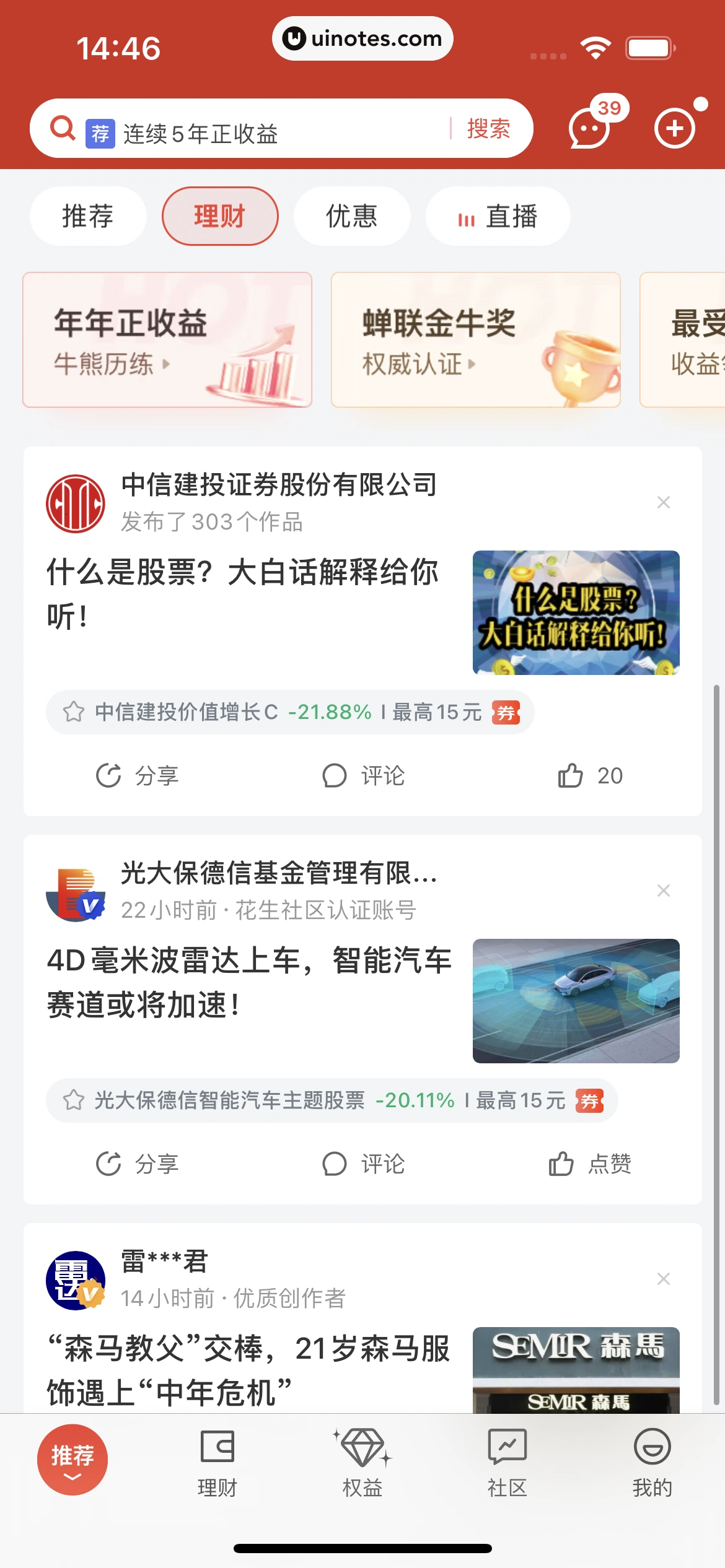Open the 年年正收益 card
725x1568 pixels.
point(167,339)
